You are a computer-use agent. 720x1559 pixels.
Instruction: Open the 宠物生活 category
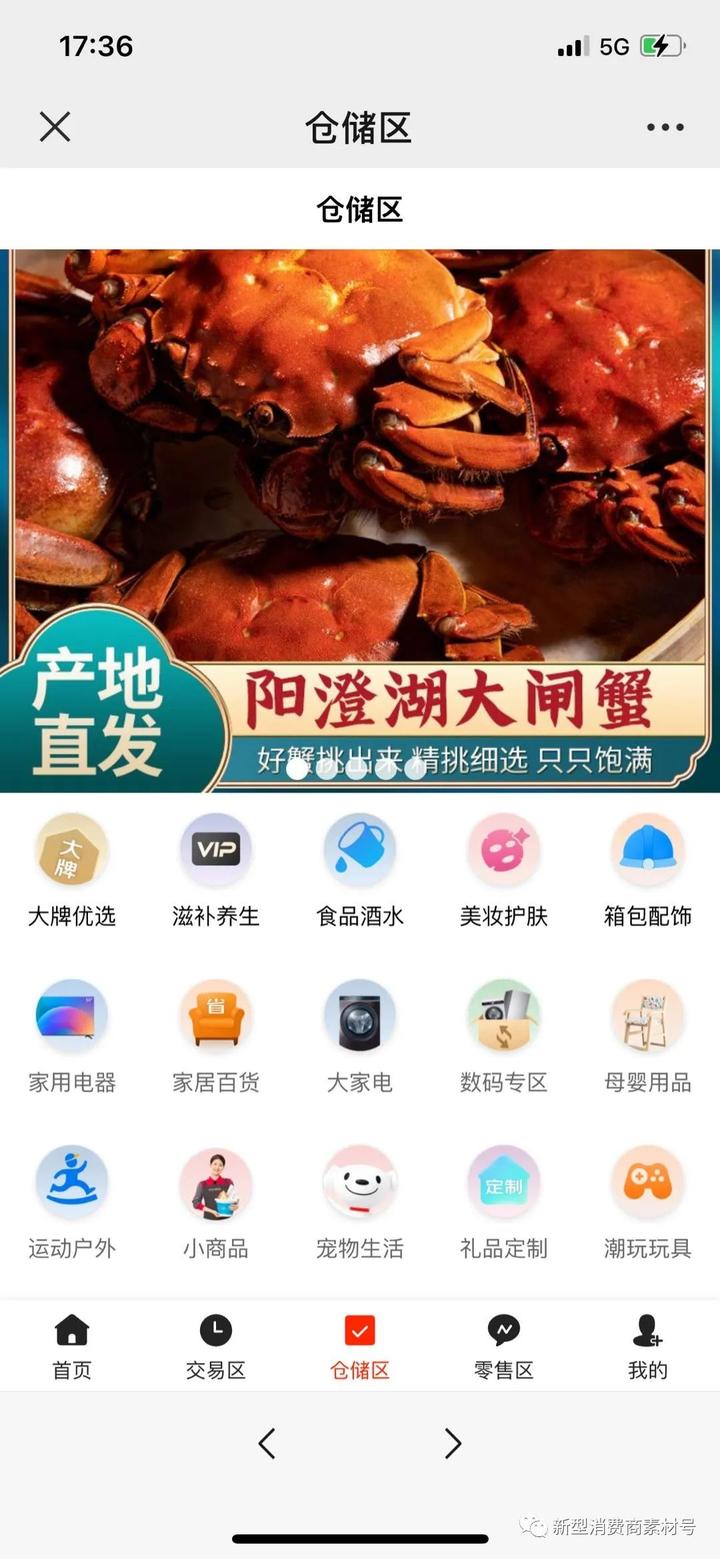[x=360, y=1202]
